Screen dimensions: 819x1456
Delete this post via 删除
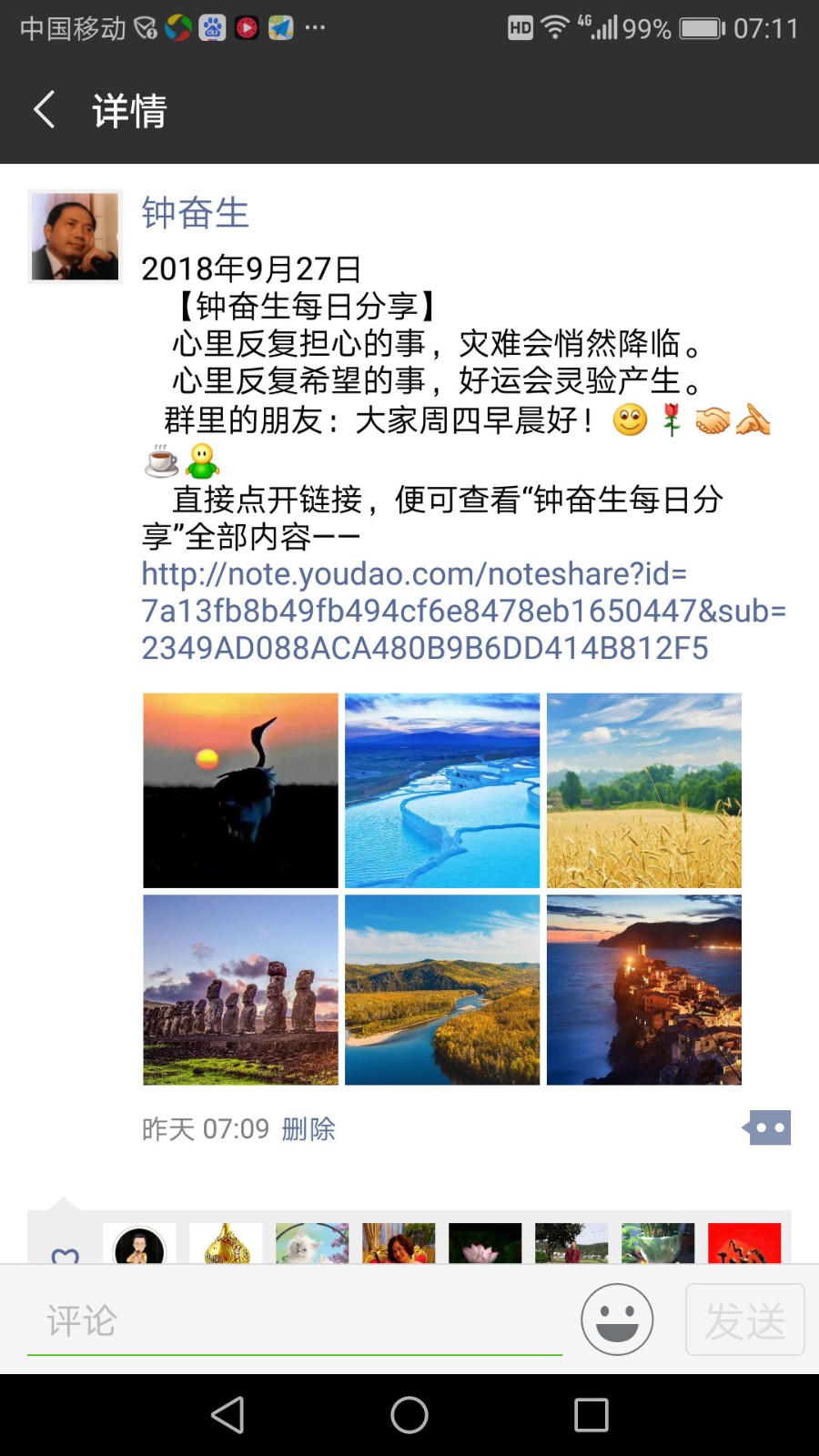308,1129
